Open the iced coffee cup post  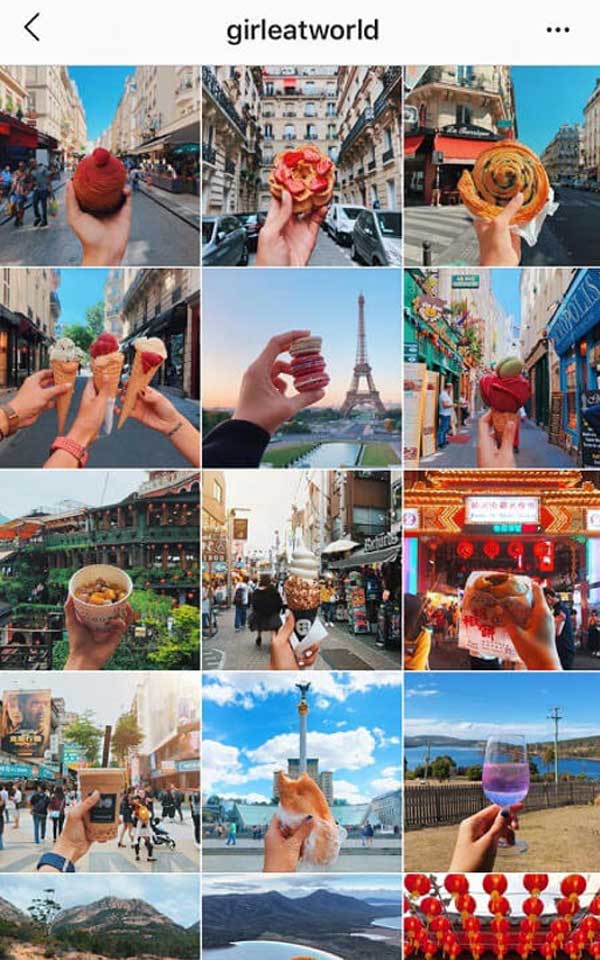tap(99, 772)
